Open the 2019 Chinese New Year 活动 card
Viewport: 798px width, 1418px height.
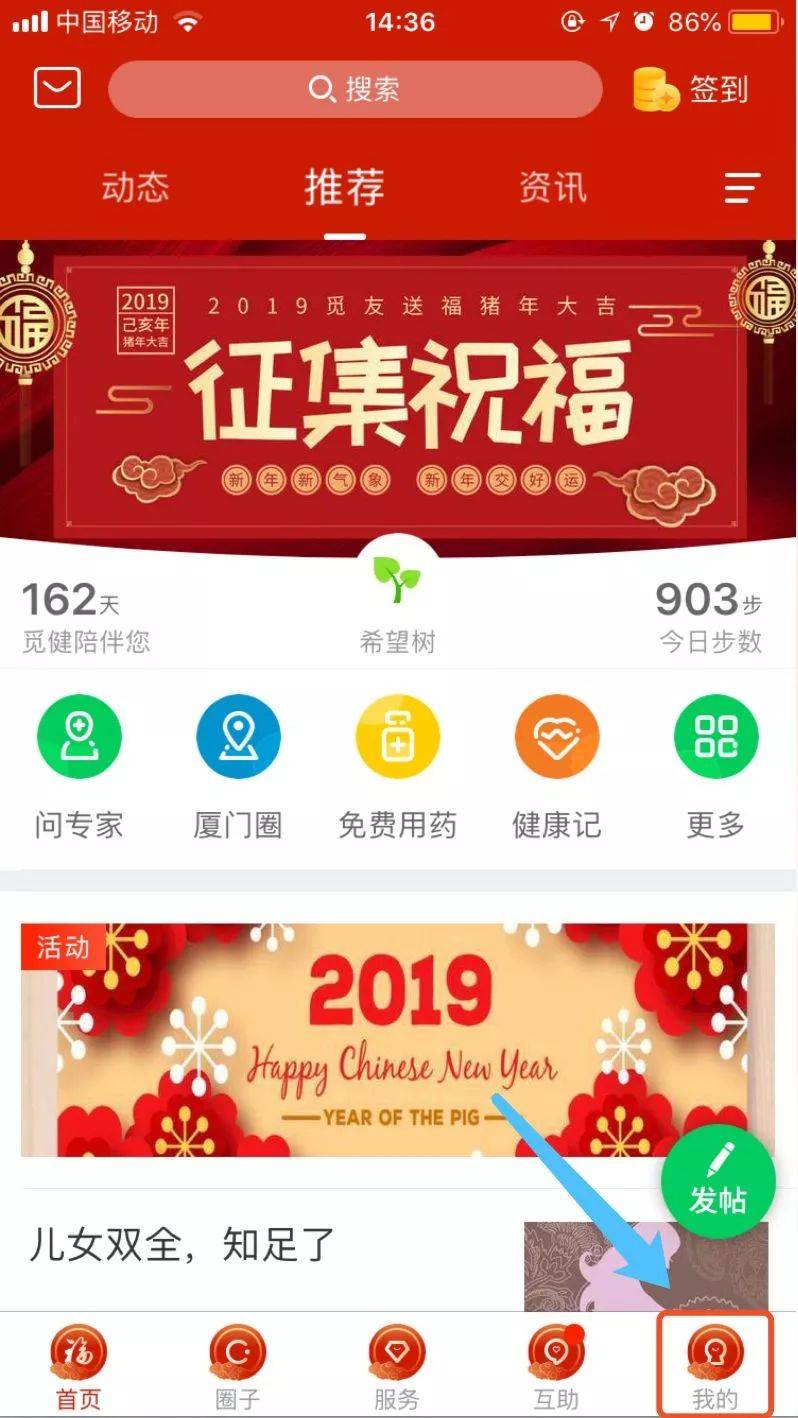[397, 1040]
